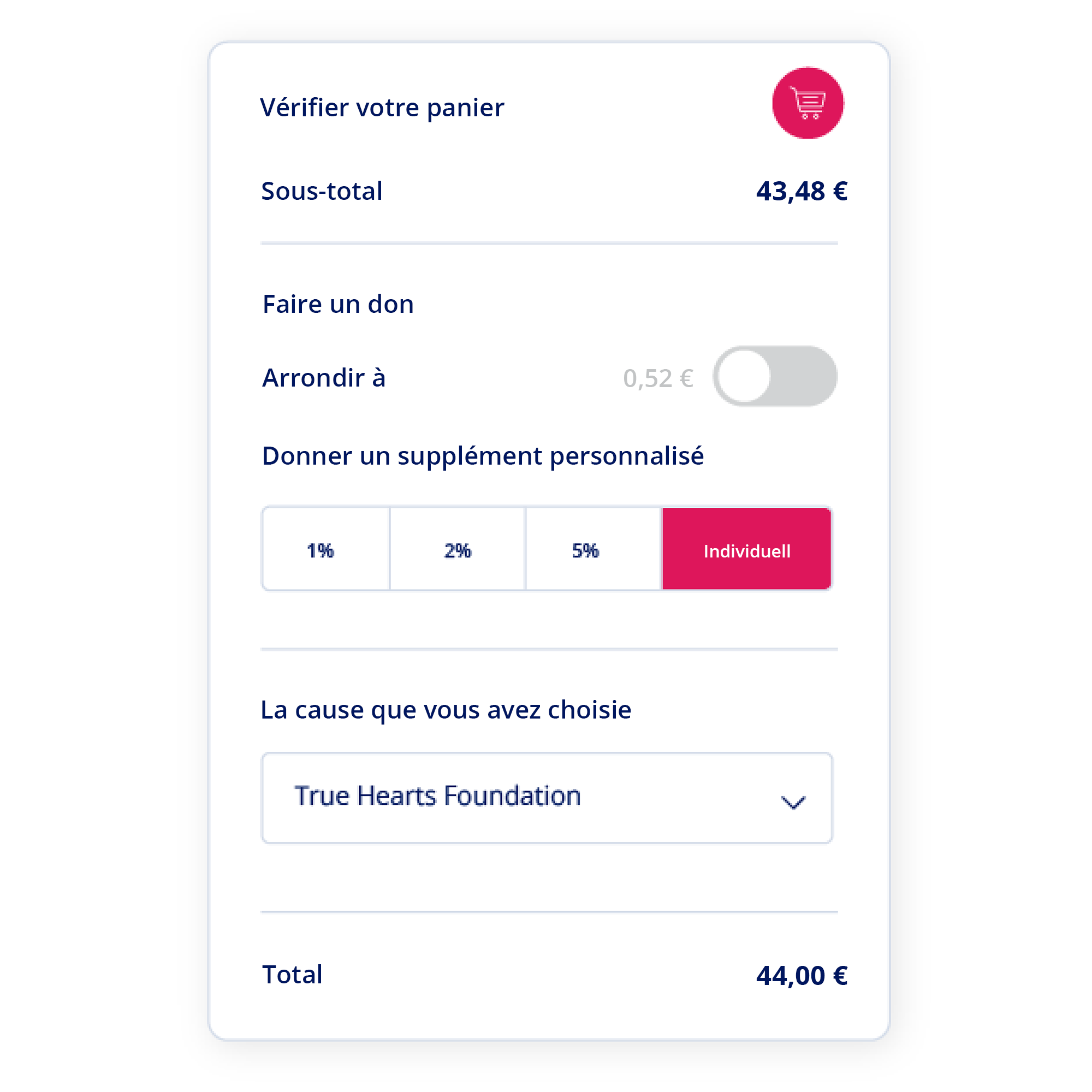Expand the True Hearts Foundation cause dropdown
Screen dimensions: 1092x1092
click(546, 798)
